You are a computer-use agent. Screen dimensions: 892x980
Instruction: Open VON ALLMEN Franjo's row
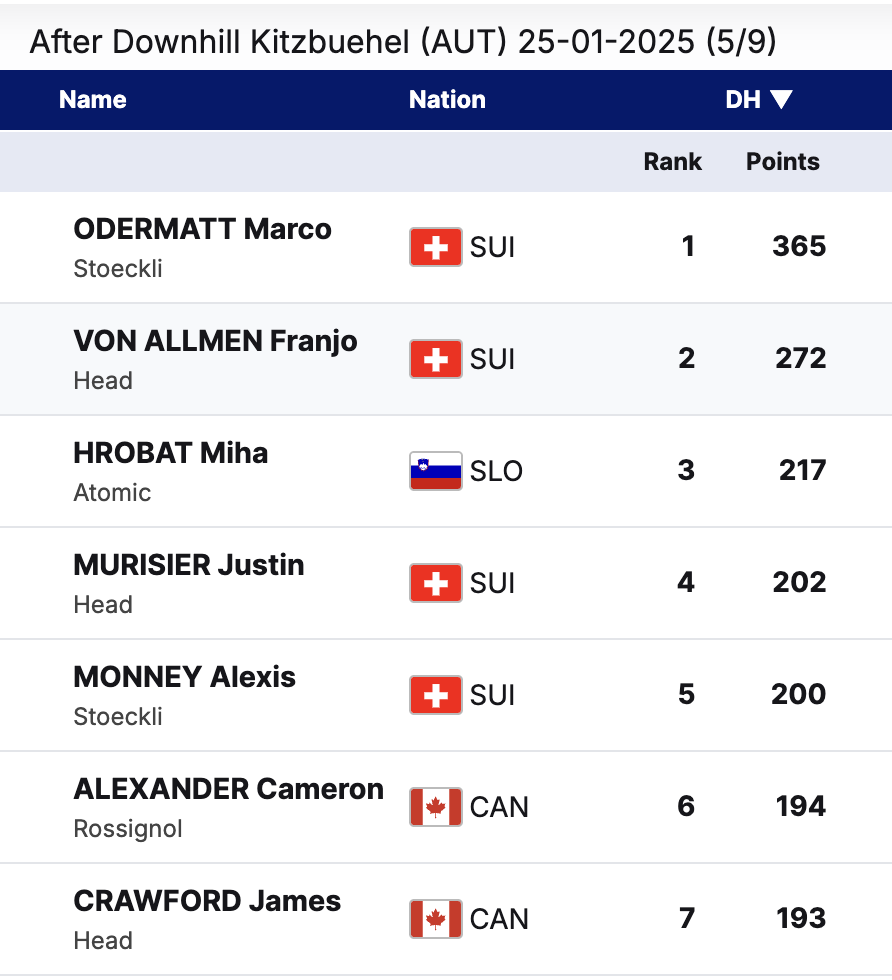click(x=215, y=341)
